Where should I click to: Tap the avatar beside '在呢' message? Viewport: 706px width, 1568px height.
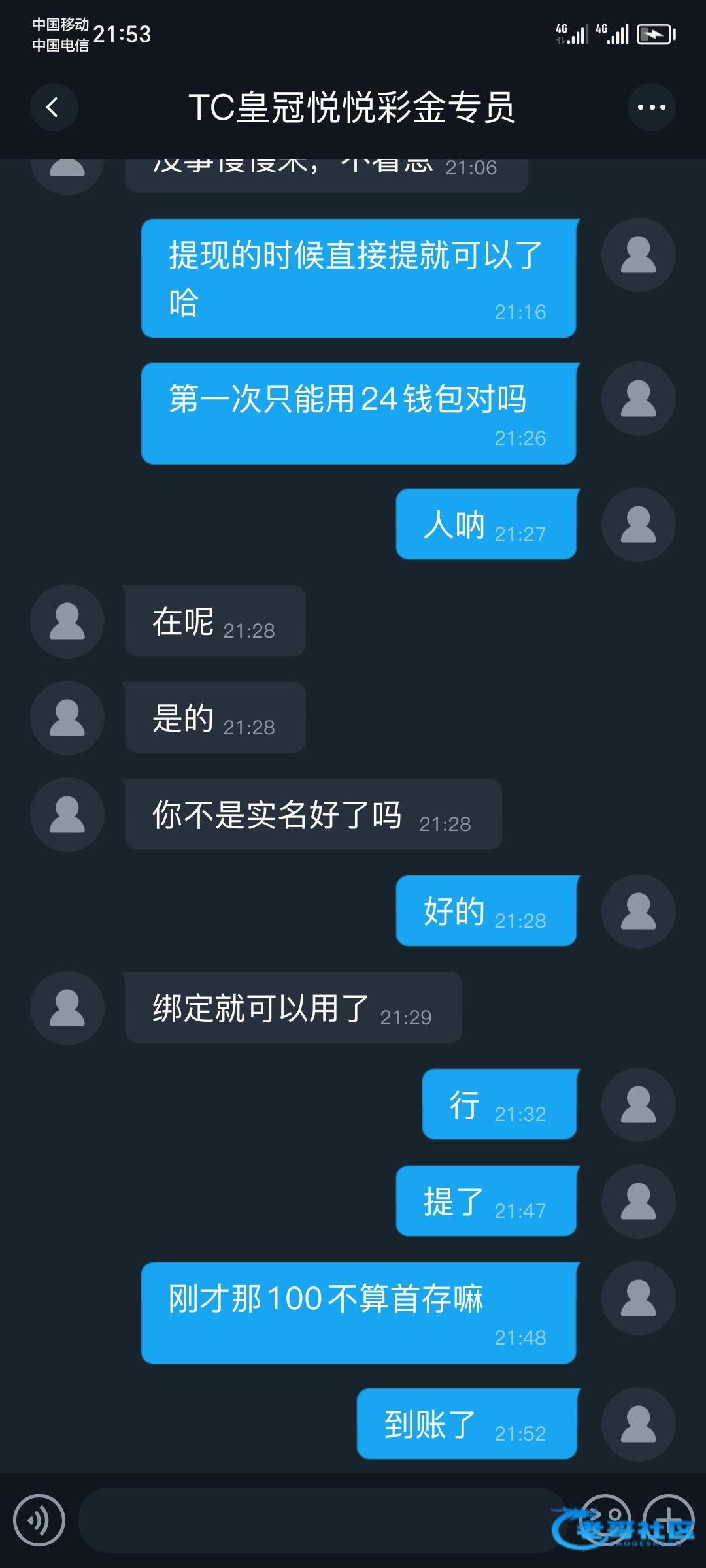tap(67, 621)
